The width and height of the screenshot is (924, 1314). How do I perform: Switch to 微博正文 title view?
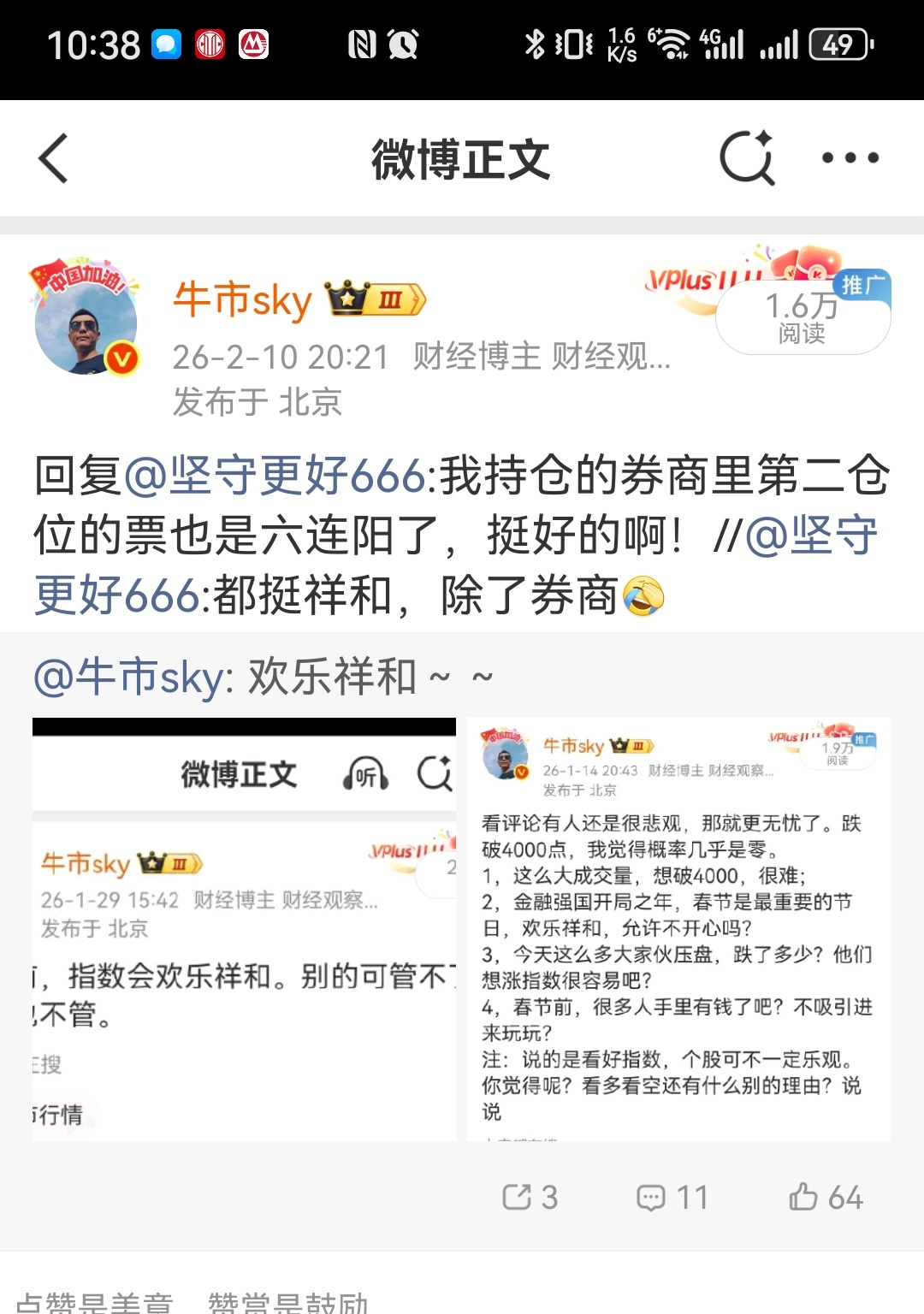point(462,159)
